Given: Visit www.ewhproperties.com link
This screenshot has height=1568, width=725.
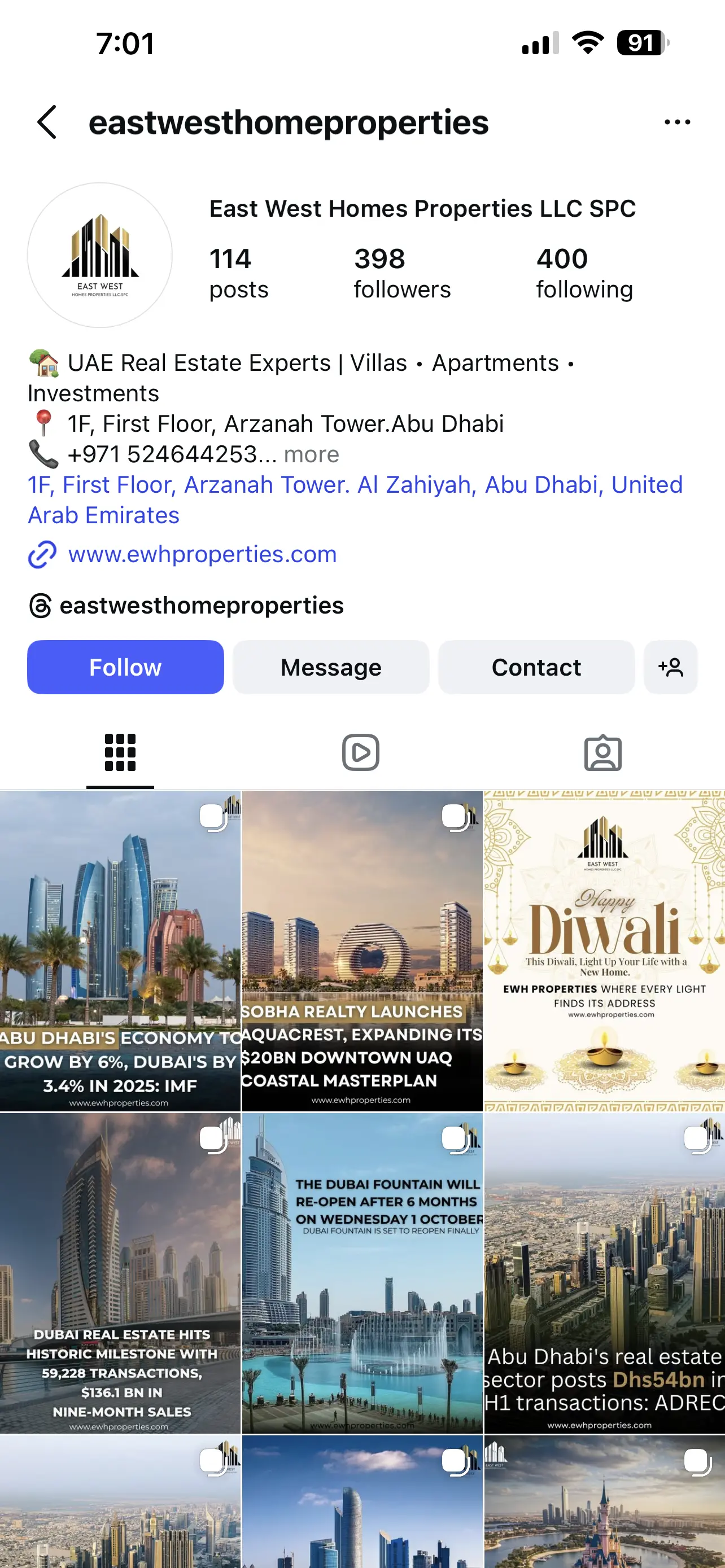Looking at the screenshot, I should [x=202, y=554].
